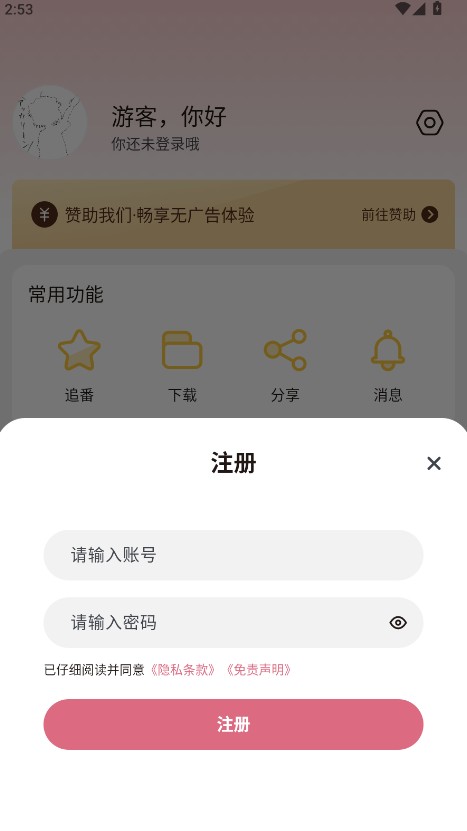Screen dimensions: 467x831
Task: Open the 《隐私条款》 link
Action: pyautogui.click(x=183, y=670)
